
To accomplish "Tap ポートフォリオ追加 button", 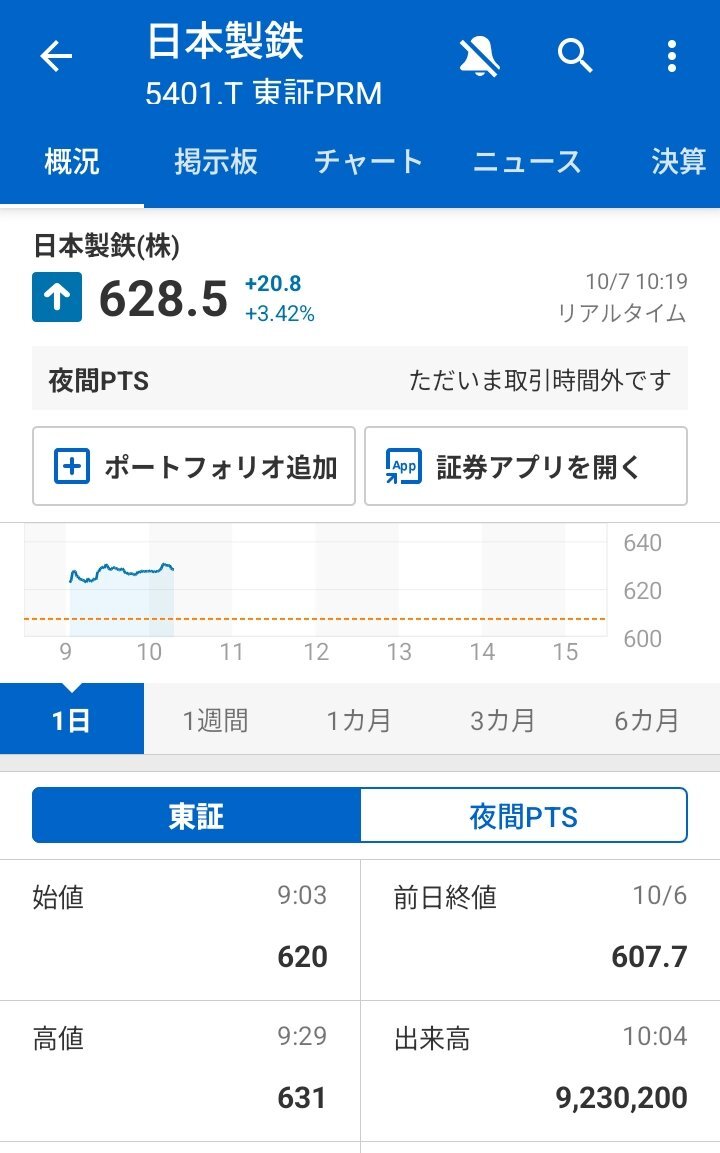I will (194, 466).
